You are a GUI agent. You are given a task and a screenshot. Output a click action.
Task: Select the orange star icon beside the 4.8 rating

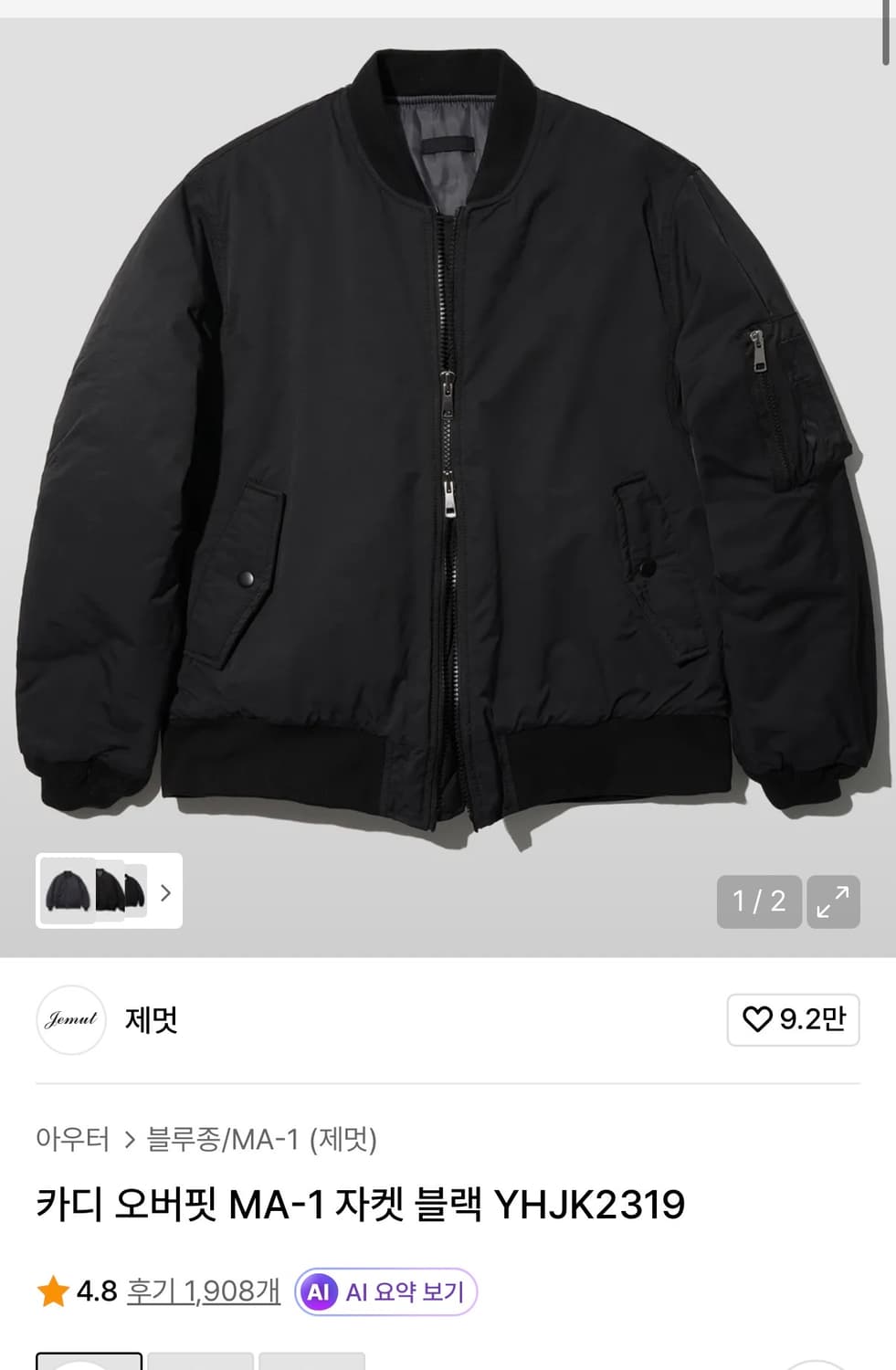click(x=52, y=1291)
